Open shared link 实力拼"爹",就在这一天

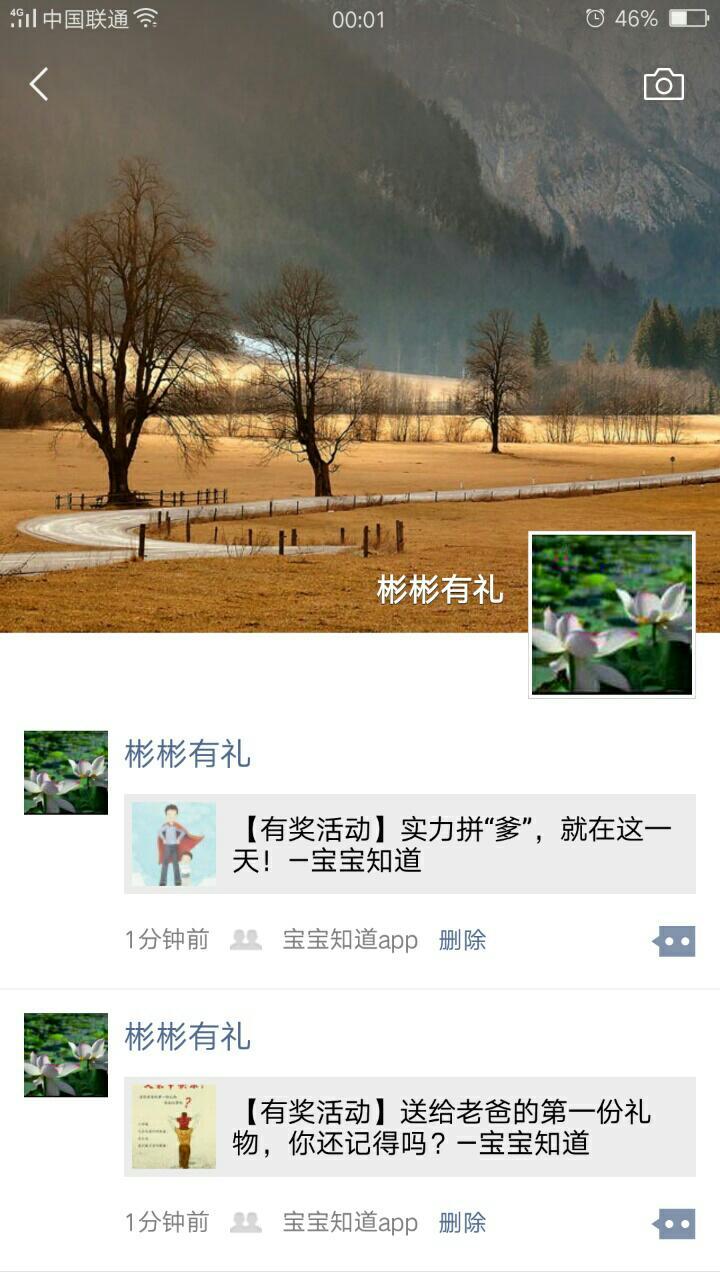(x=410, y=844)
